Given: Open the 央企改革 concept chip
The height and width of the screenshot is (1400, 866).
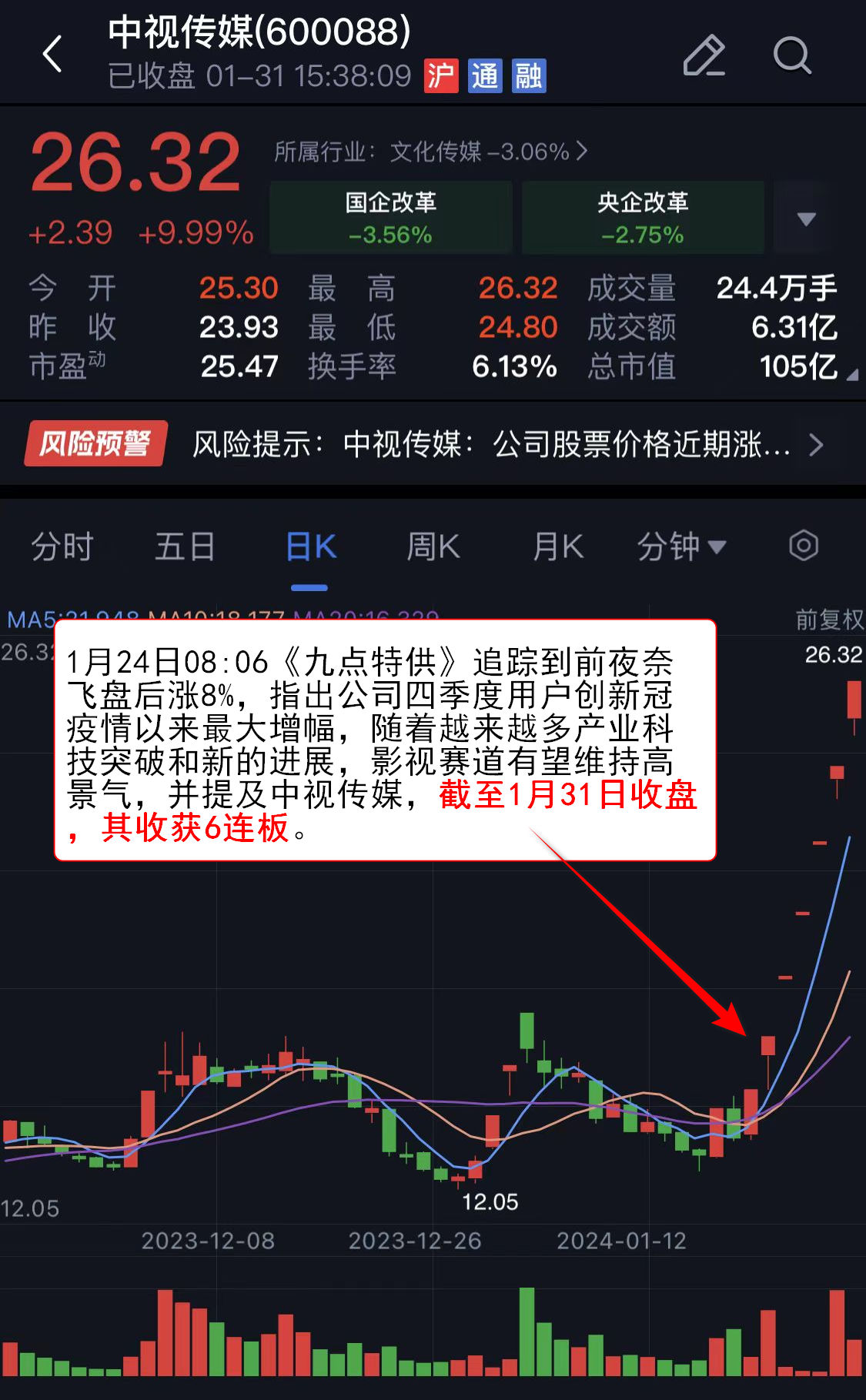Looking at the screenshot, I should pos(643,217).
